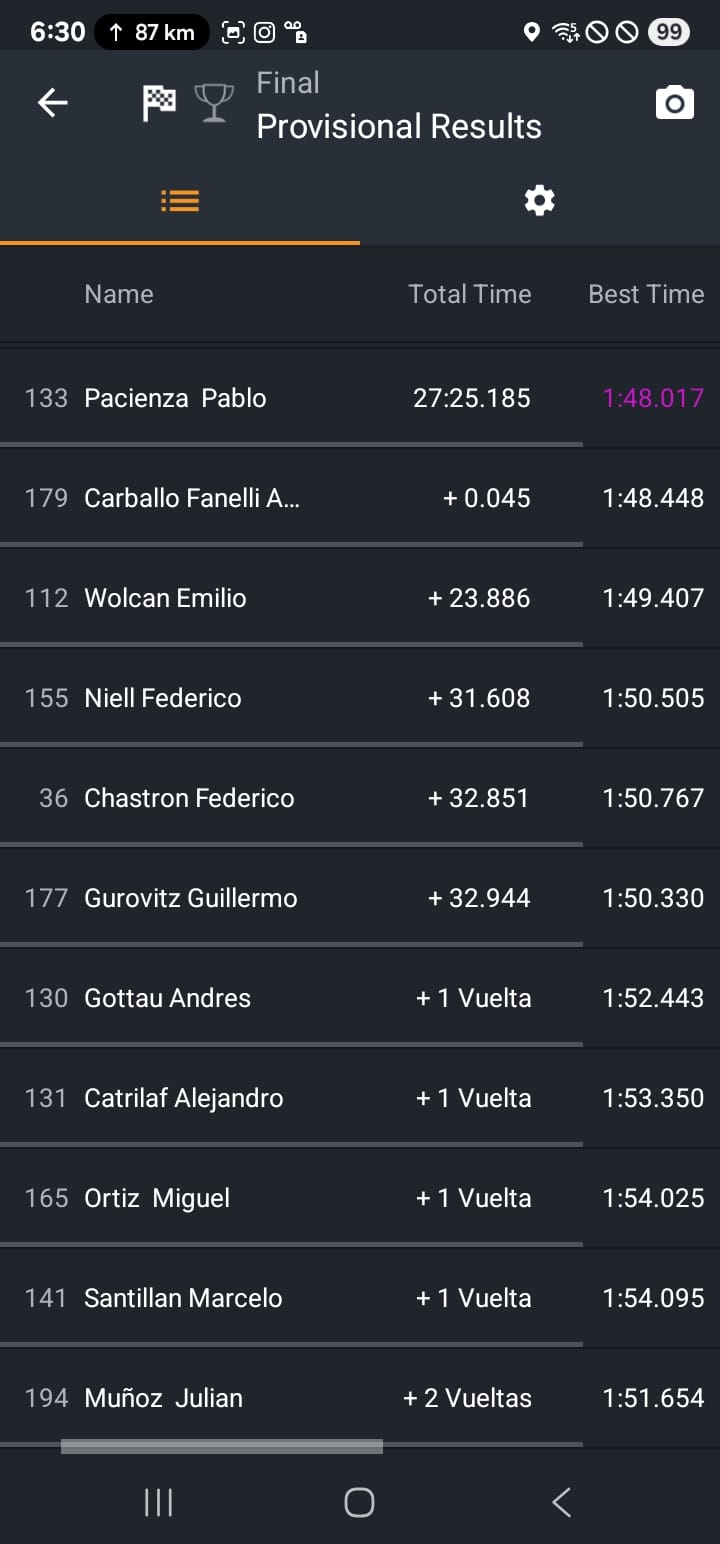This screenshot has width=720, height=1544.
Task: View details for Chastron Federico
Action: tap(360, 798)
